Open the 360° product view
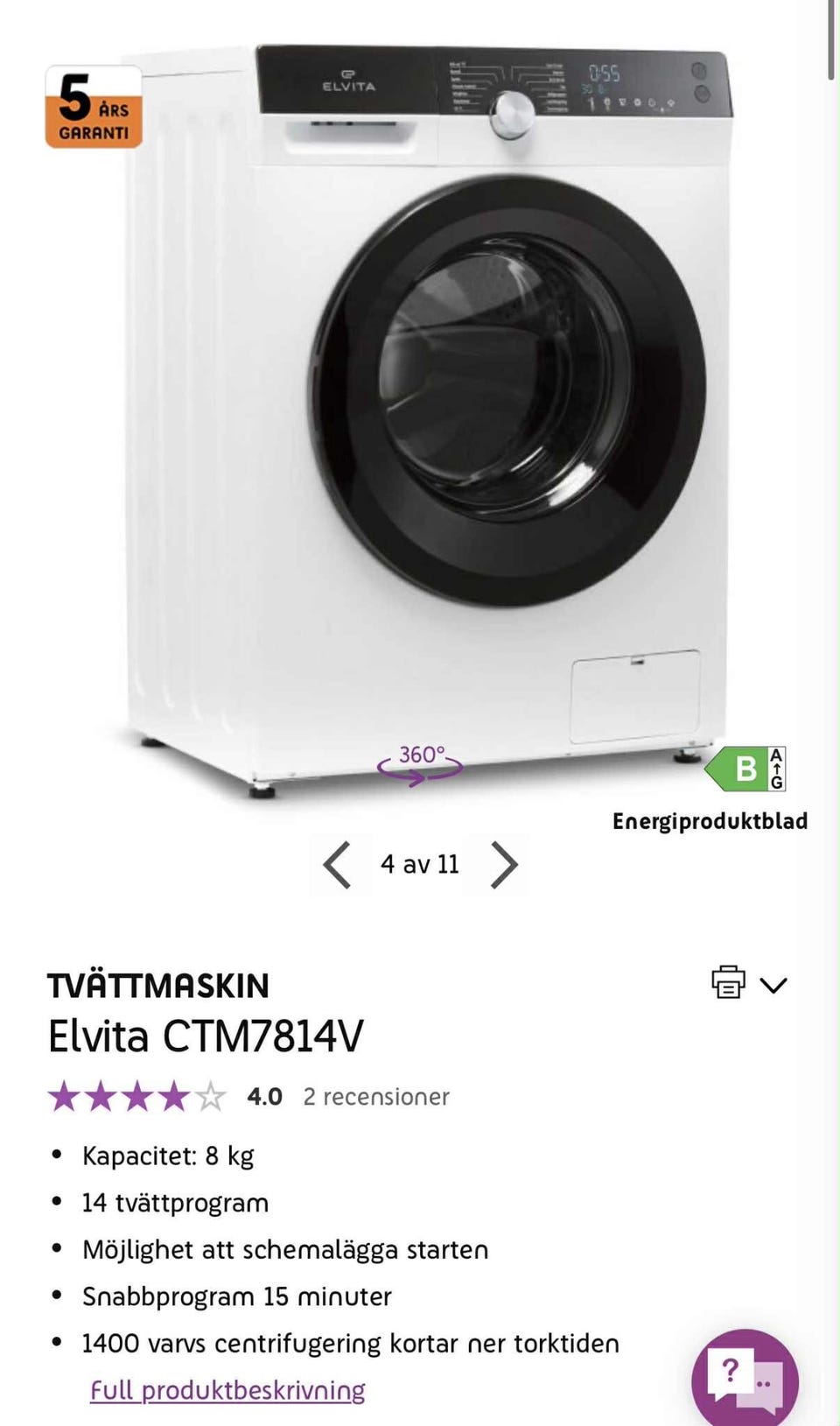Viewport: 840px width, 1426px height. click(x=420, y=765)
